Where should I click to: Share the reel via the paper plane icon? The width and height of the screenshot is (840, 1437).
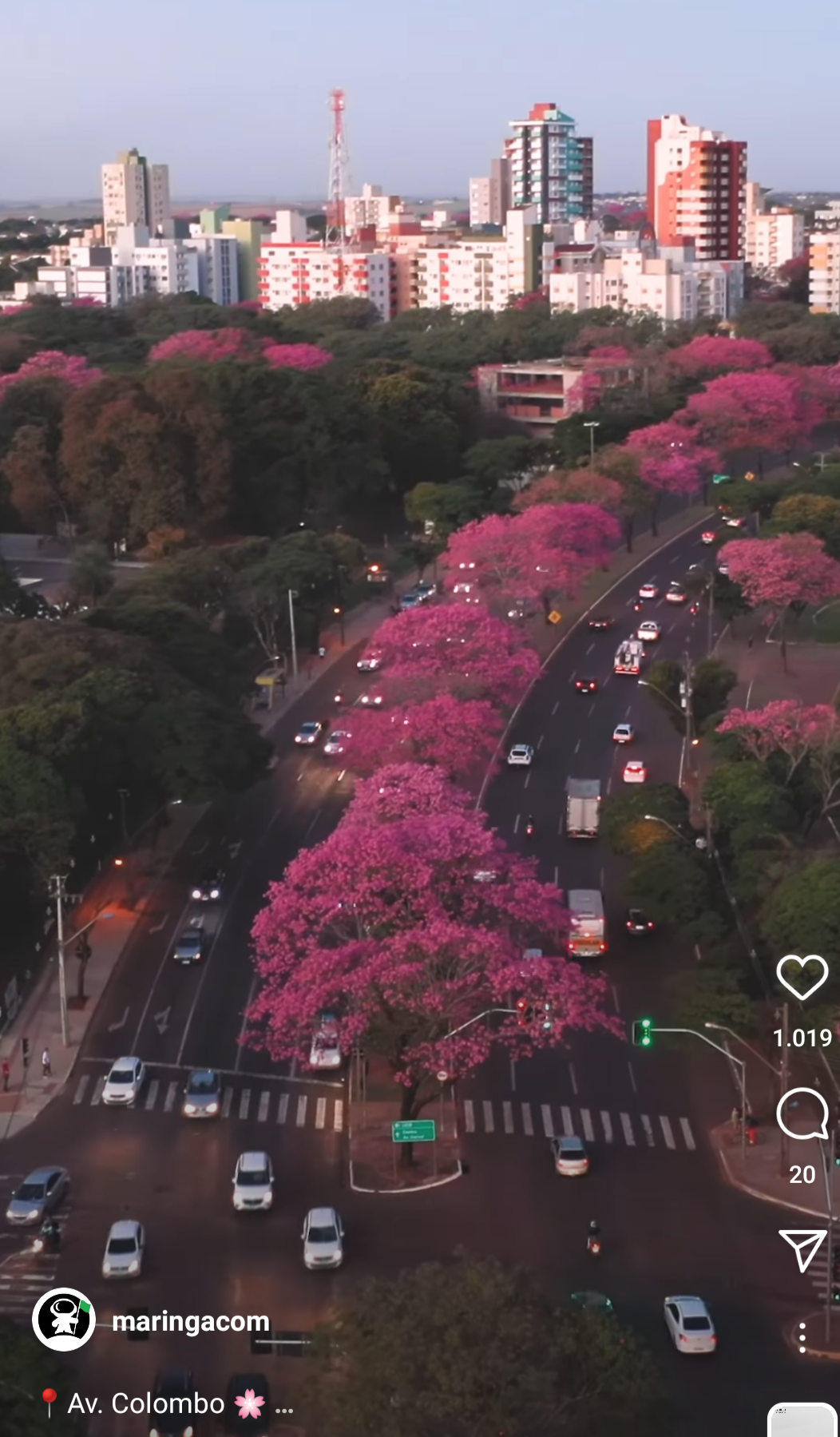[x=802, y=1250]
